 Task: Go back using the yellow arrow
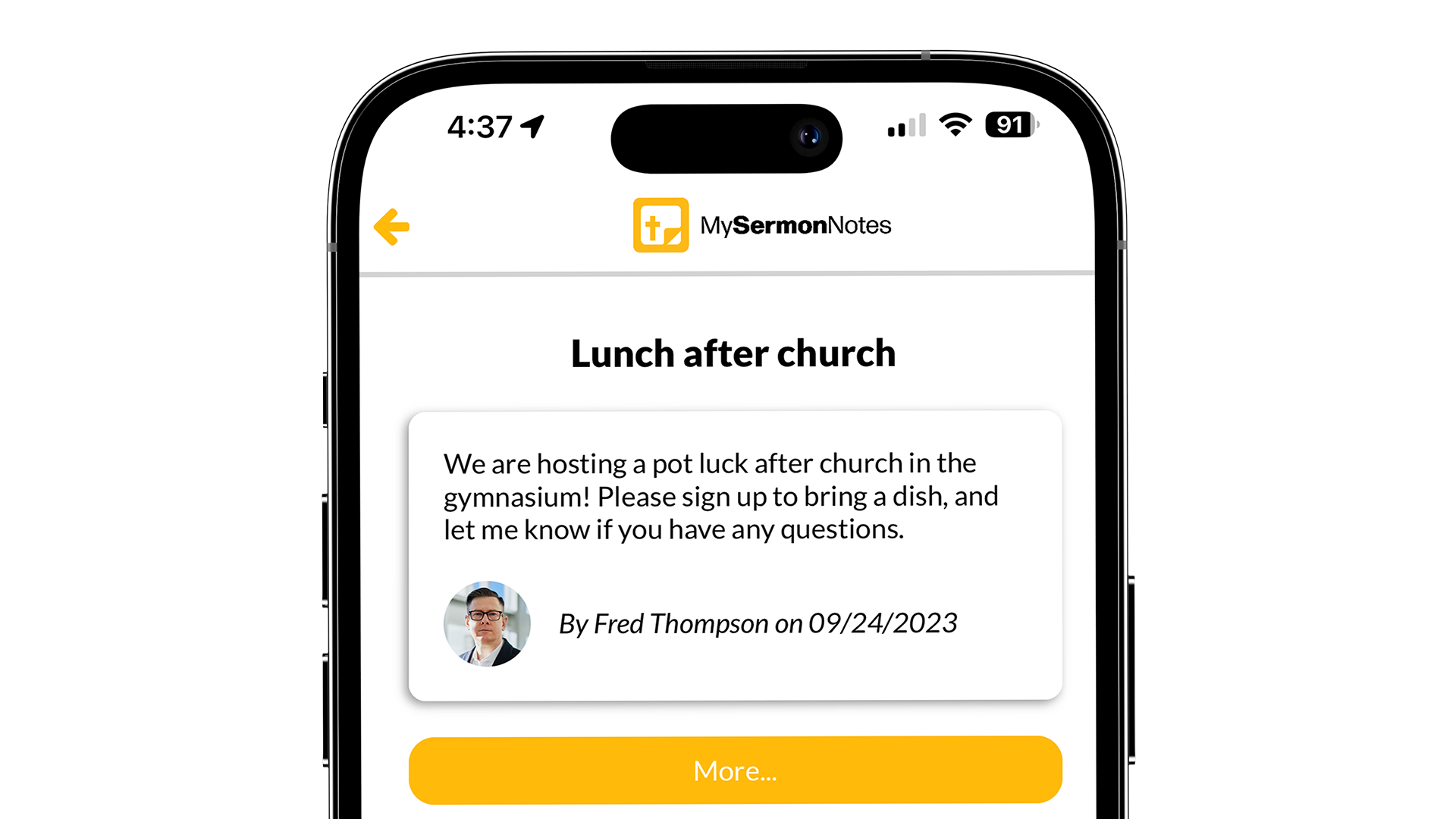coord(391,227)
